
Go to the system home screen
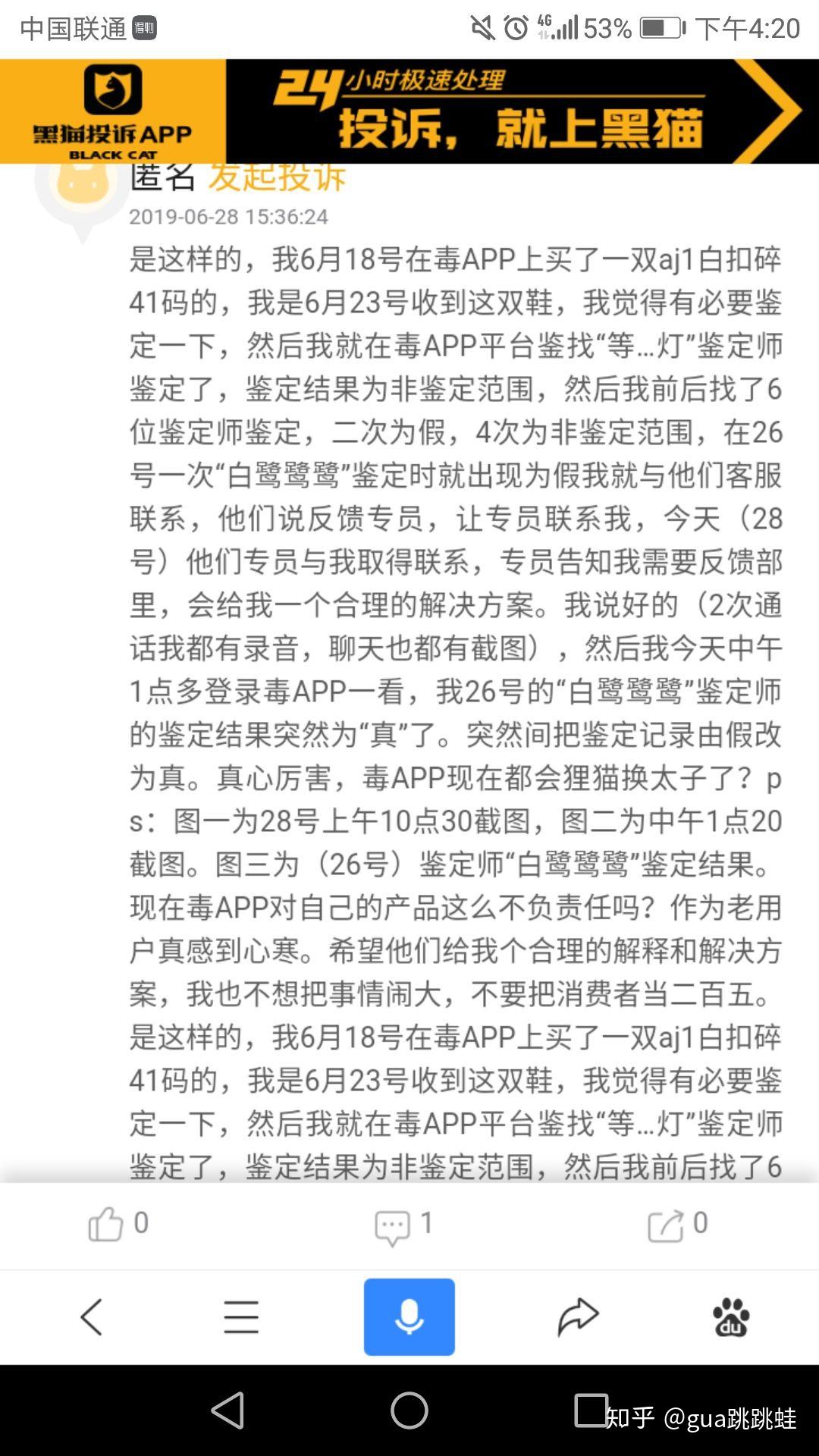pyautogui.click(x=409, y=1410)
